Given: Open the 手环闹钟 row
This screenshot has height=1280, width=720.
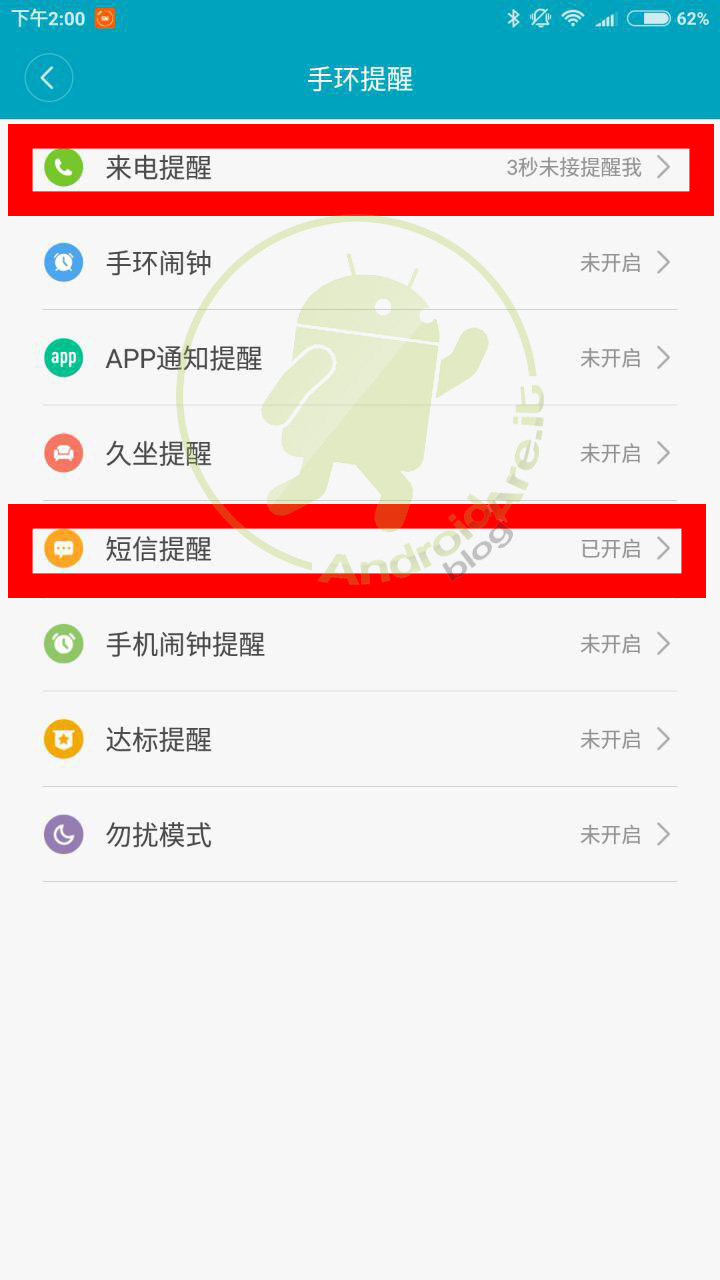Looking at the screenshot, I should coord(360,263).
